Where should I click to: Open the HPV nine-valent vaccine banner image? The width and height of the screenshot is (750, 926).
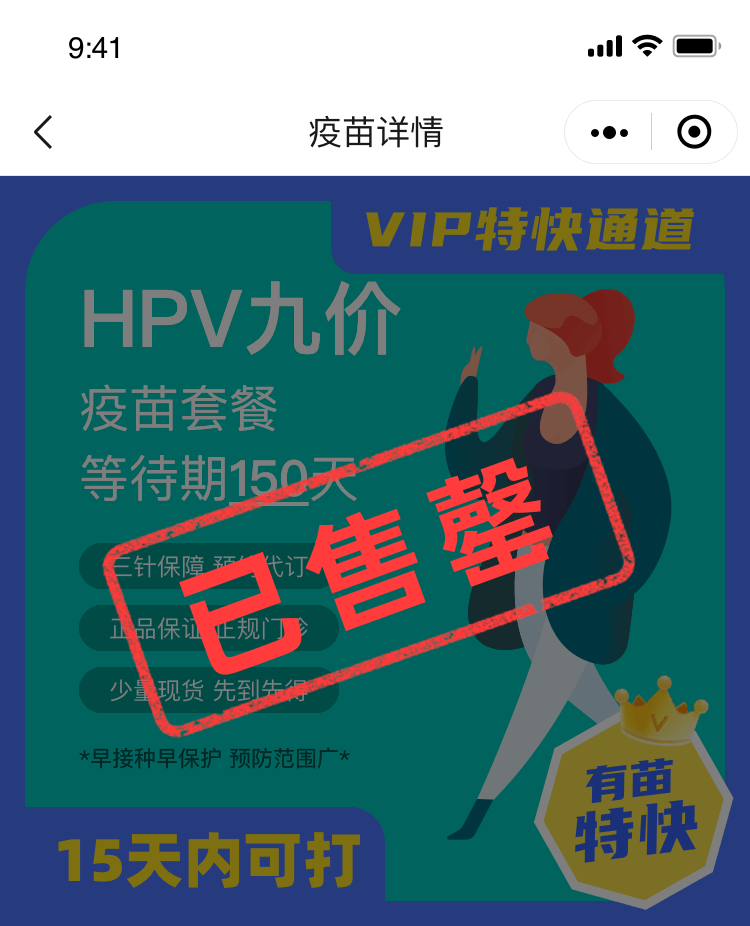coord(375,550)
